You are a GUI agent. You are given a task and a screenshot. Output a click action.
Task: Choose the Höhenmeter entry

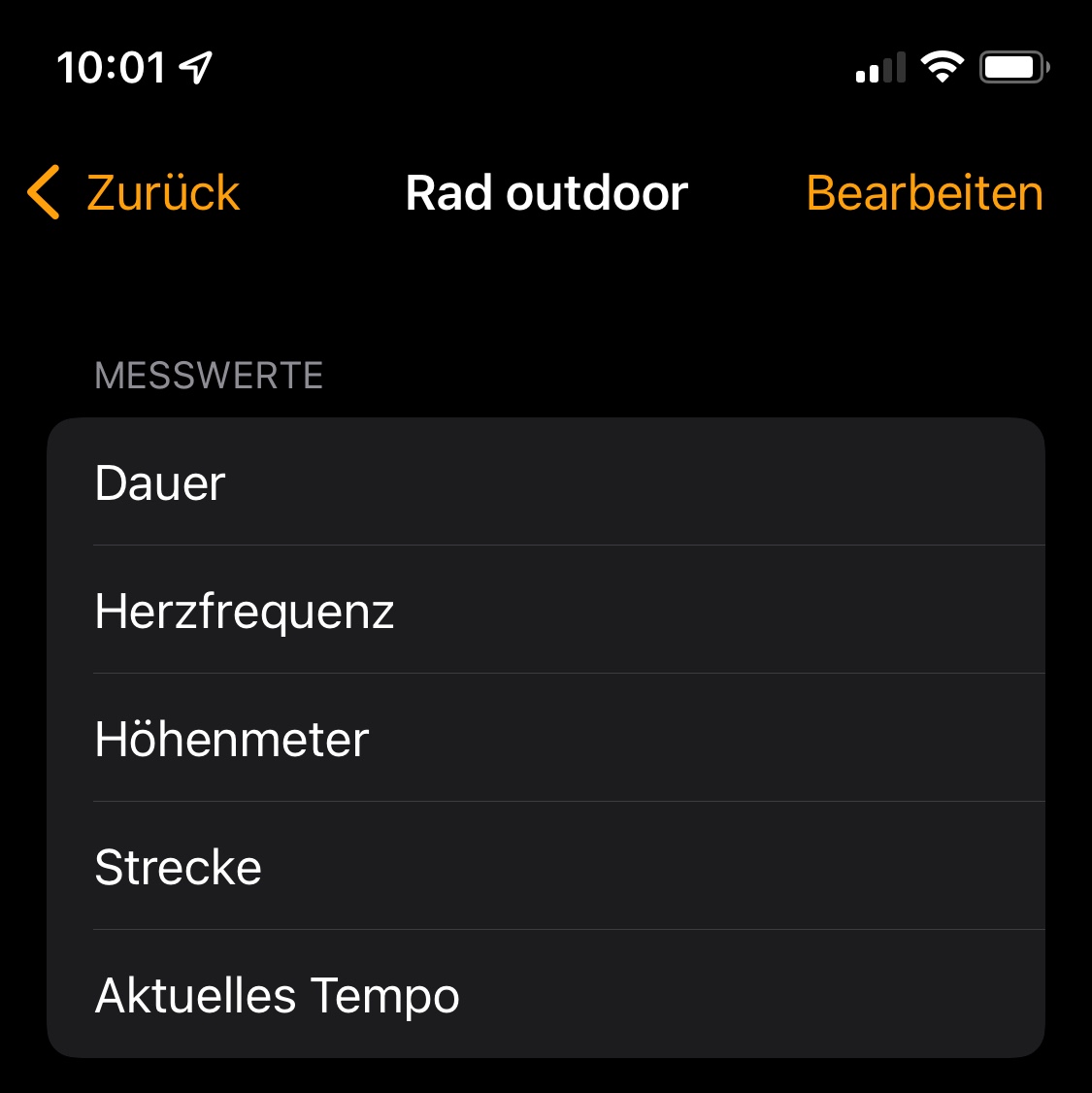click(546, 738)
